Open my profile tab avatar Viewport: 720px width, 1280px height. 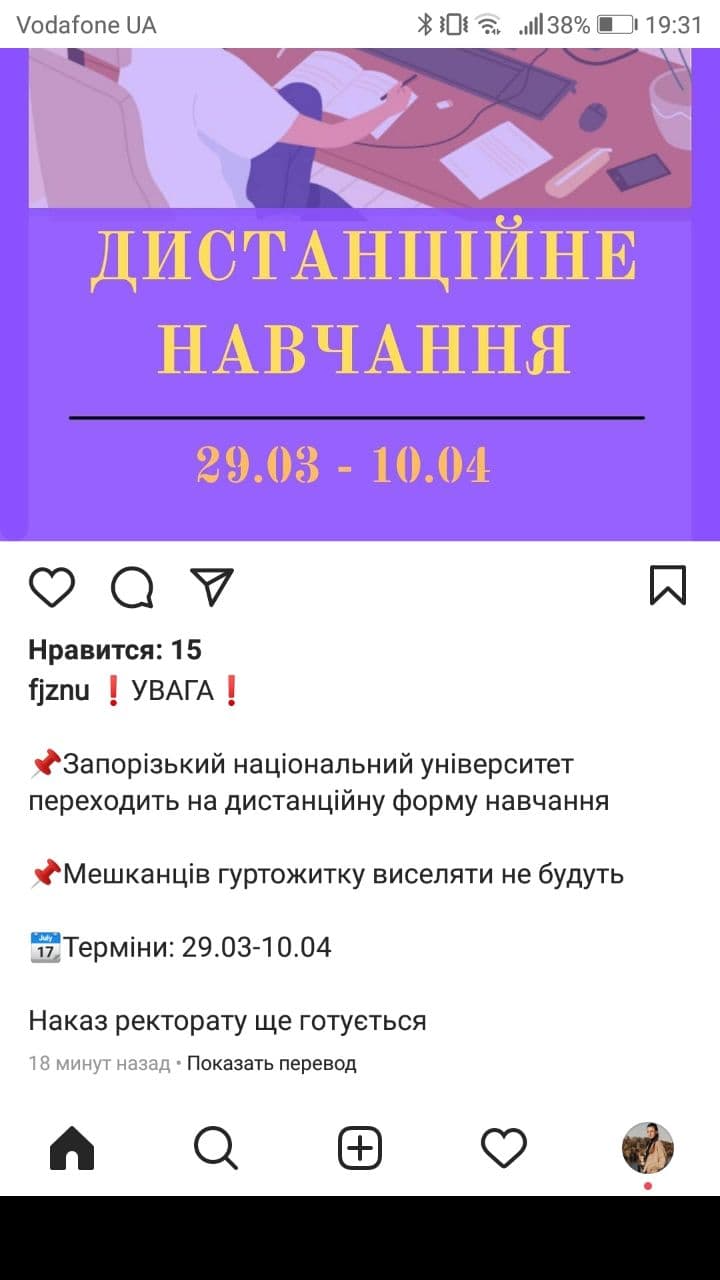pos(648,1148)
